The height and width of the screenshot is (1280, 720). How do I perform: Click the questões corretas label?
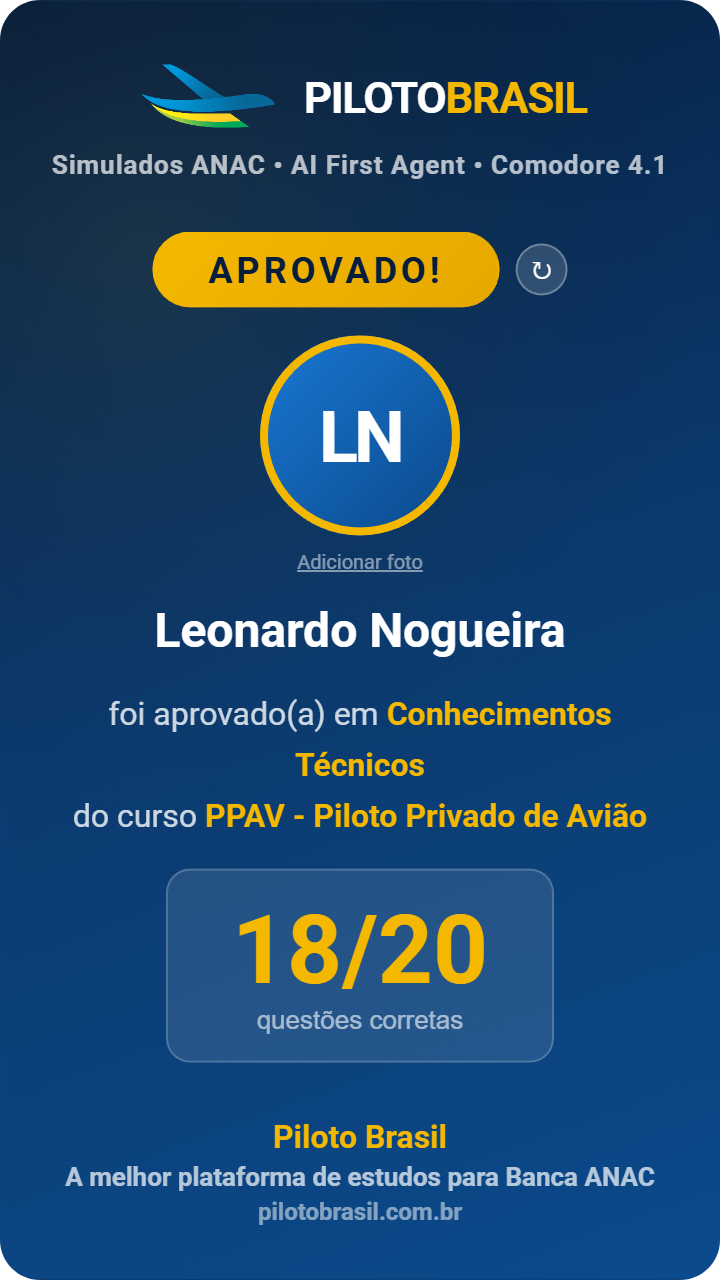point(360,1021)
